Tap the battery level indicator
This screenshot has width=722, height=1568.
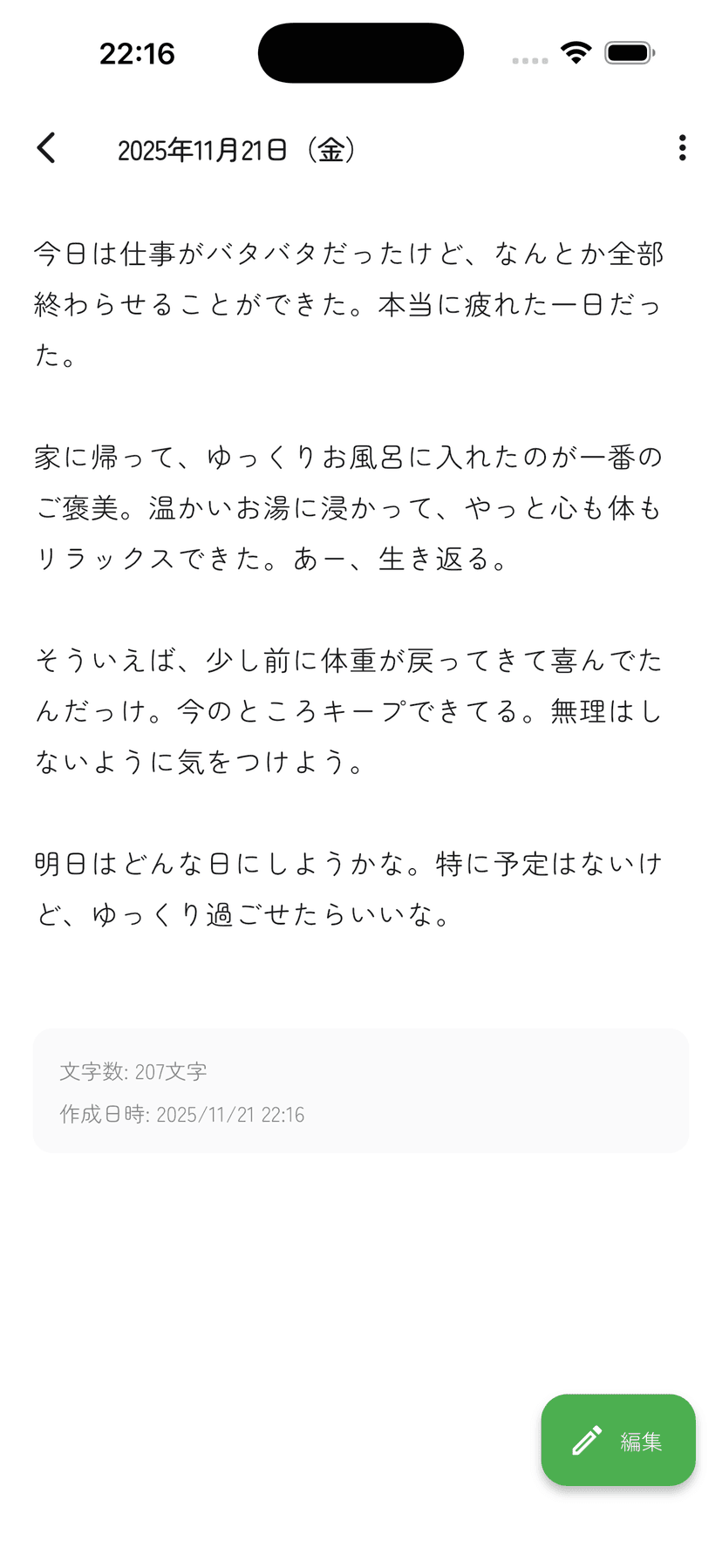pos(630,51)
